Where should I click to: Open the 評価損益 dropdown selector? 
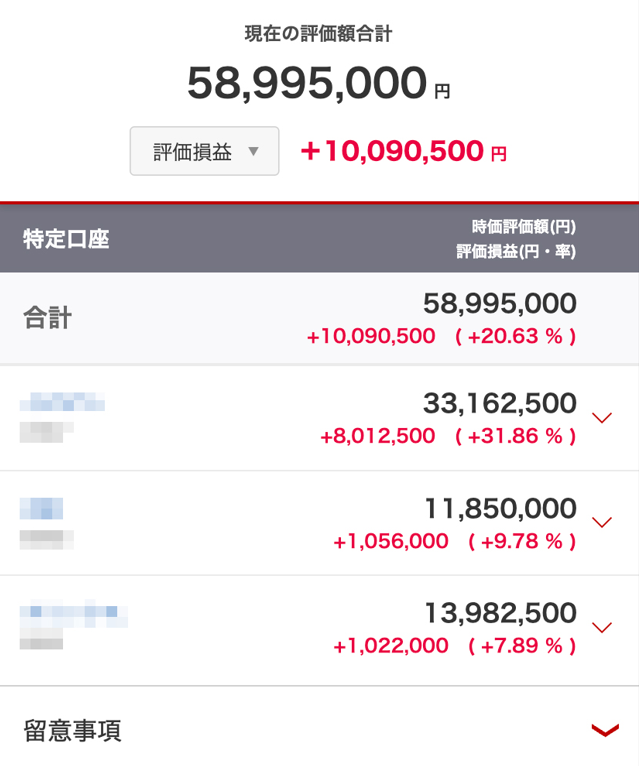click(x=204, y=151)
